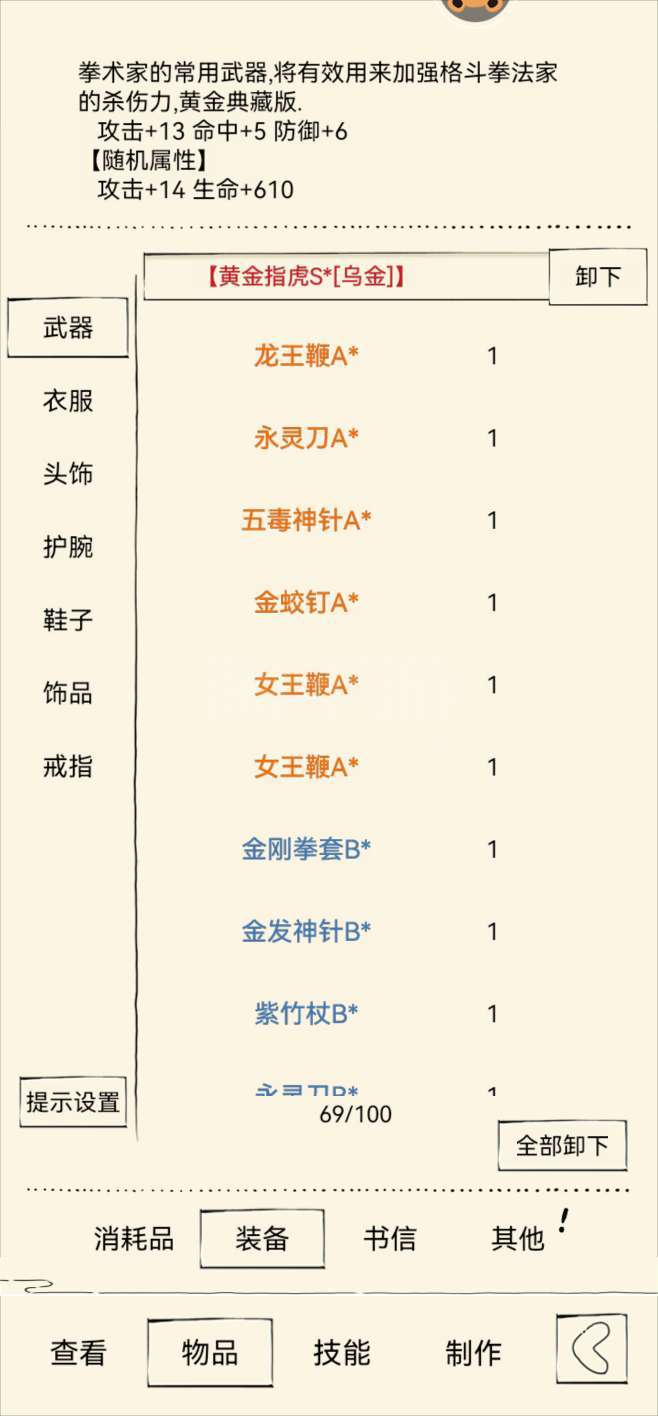Tap the back arrow icon
This screenshot has width=658, height=1416.
(x=592, y=1349)
